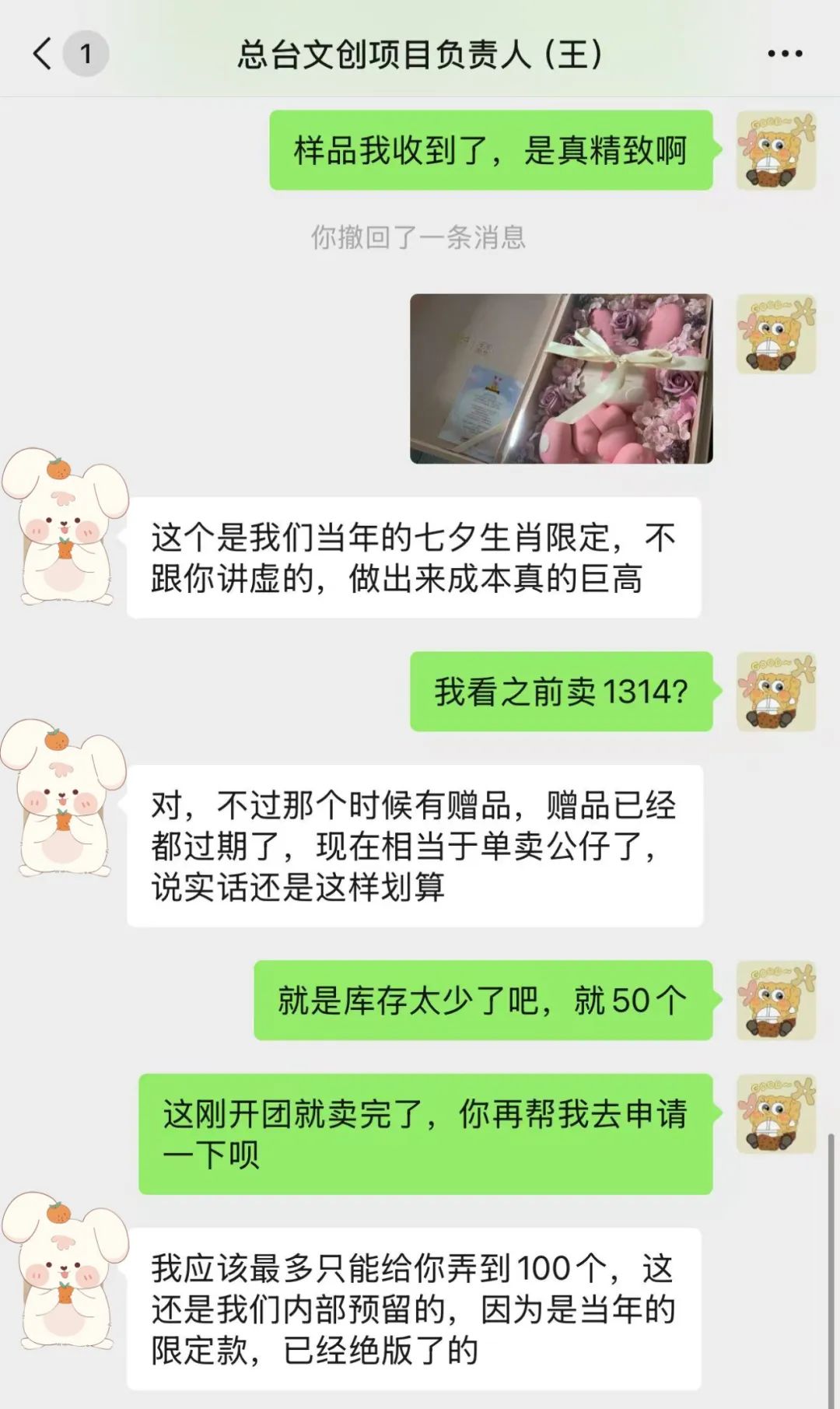The image size is (840, 1409).
Task: Open the three-dot chat options menu
Action: (x=785, y=54)
